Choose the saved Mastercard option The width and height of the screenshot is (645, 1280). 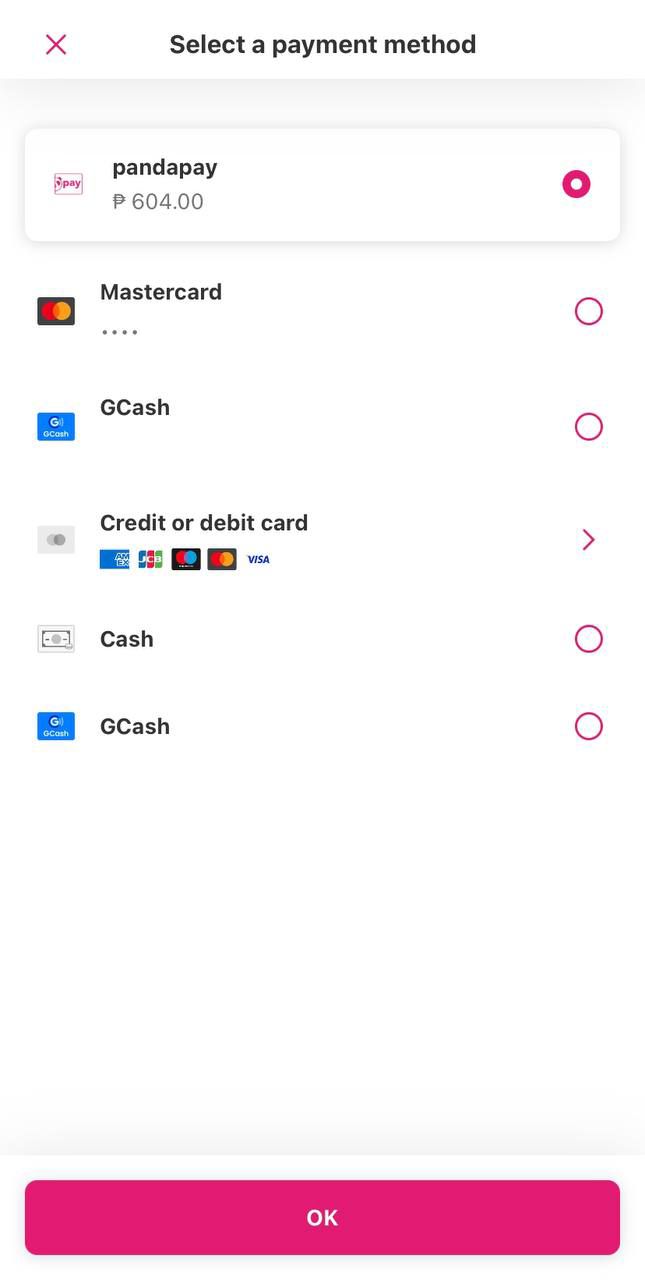coord(588,311)
